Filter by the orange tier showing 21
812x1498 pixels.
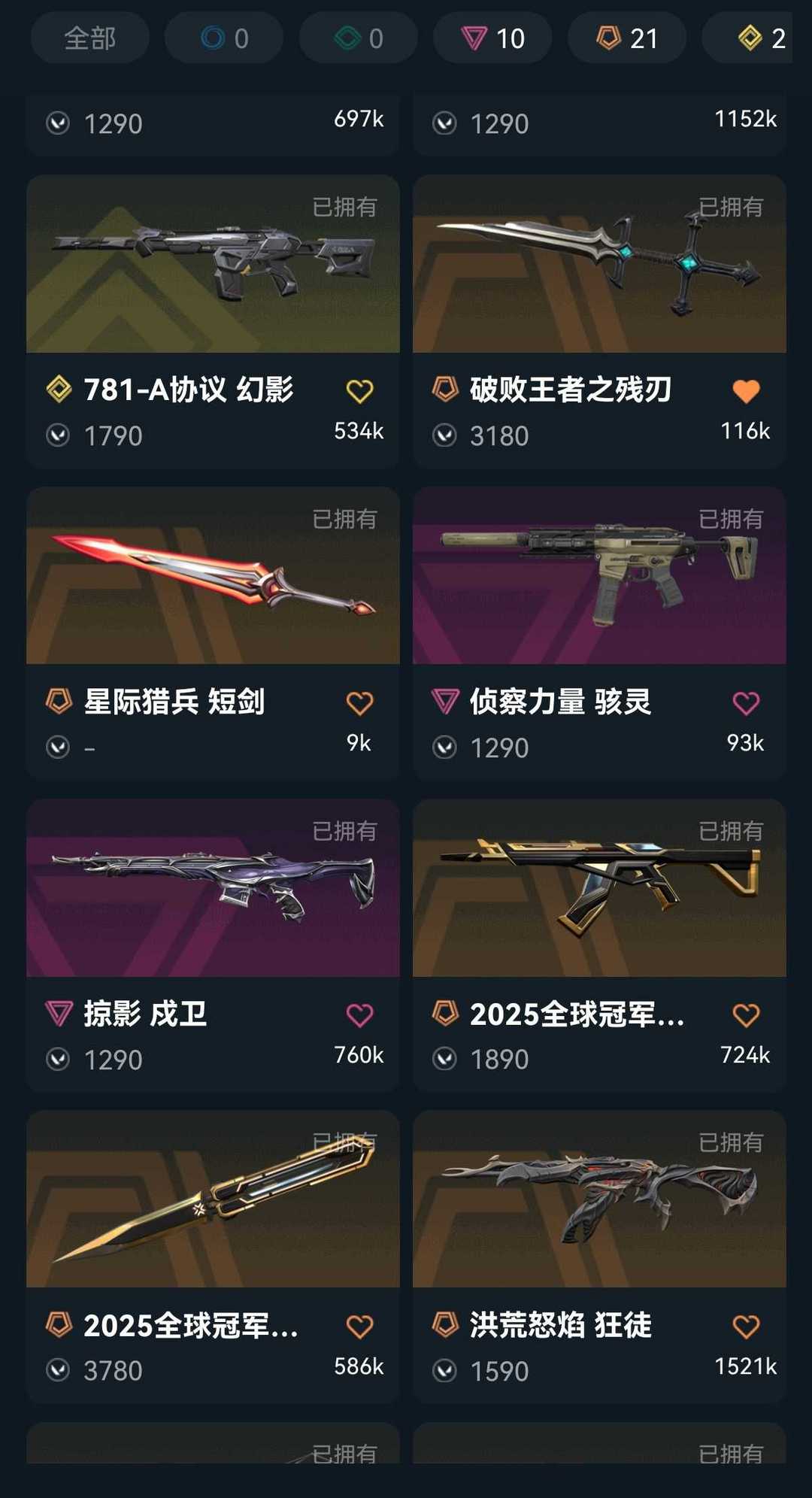click(626, 38)
